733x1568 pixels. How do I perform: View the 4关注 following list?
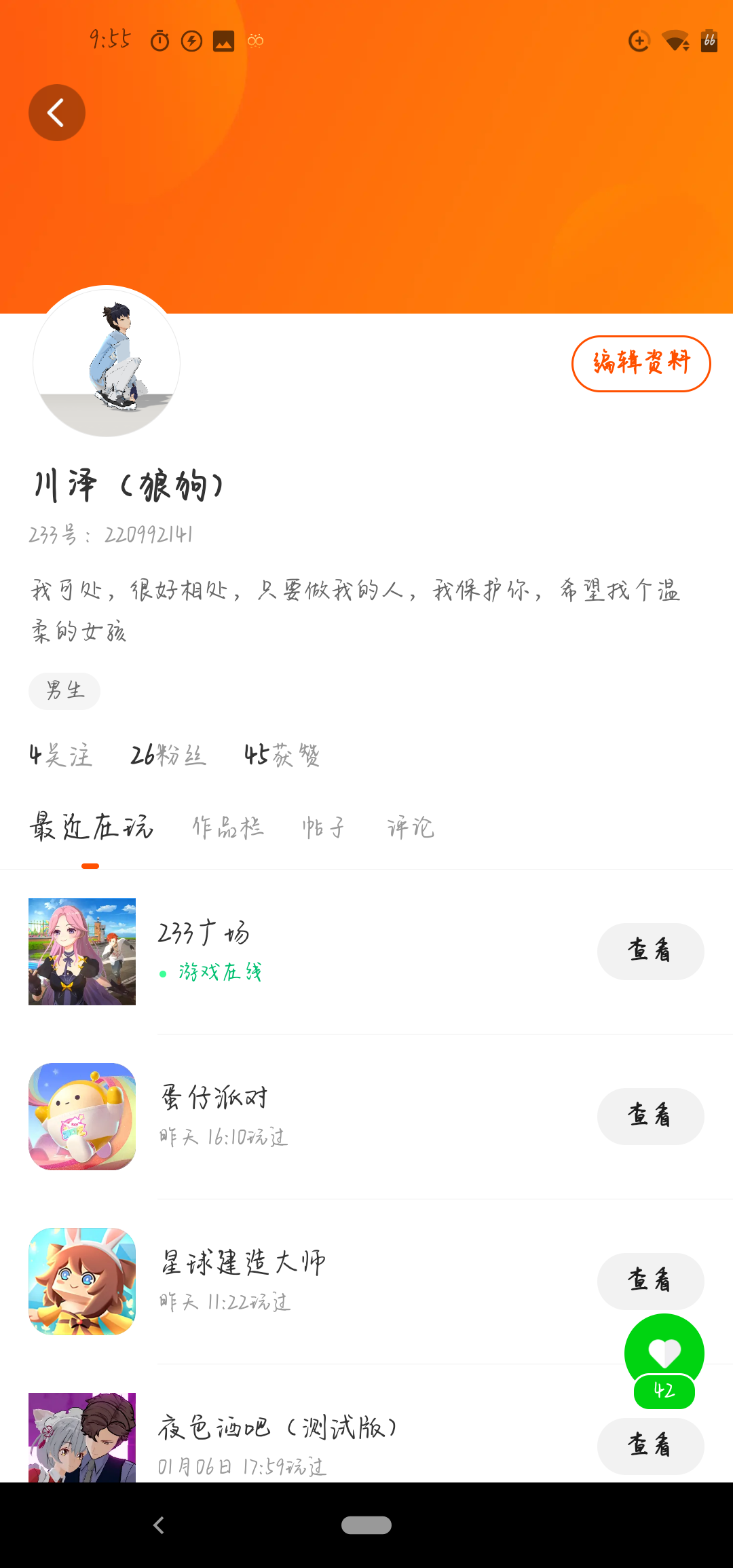tap(60, 755)
